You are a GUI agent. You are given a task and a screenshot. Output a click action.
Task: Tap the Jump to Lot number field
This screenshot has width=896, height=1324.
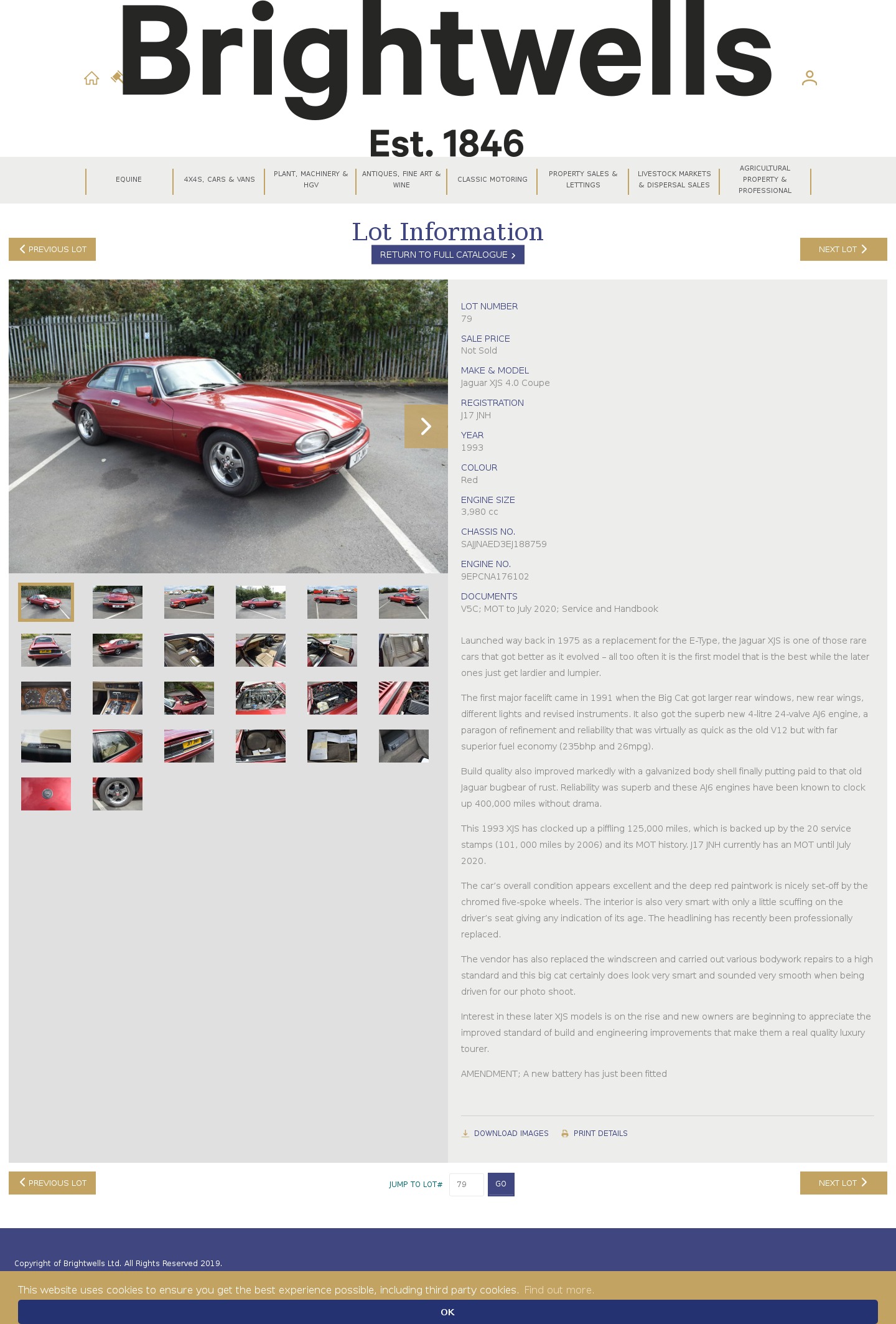[x=466, y=1185]
